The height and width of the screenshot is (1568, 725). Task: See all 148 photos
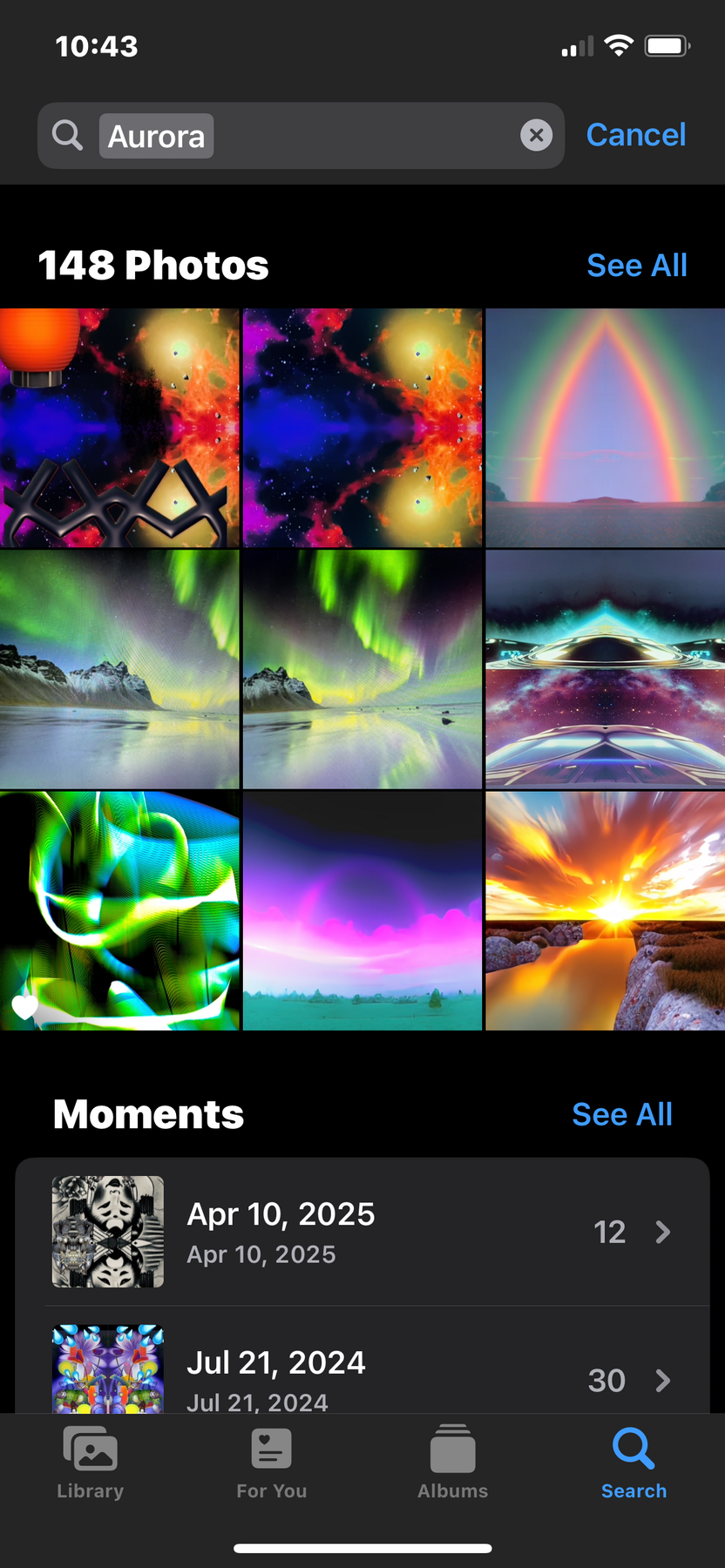(636, 266)
